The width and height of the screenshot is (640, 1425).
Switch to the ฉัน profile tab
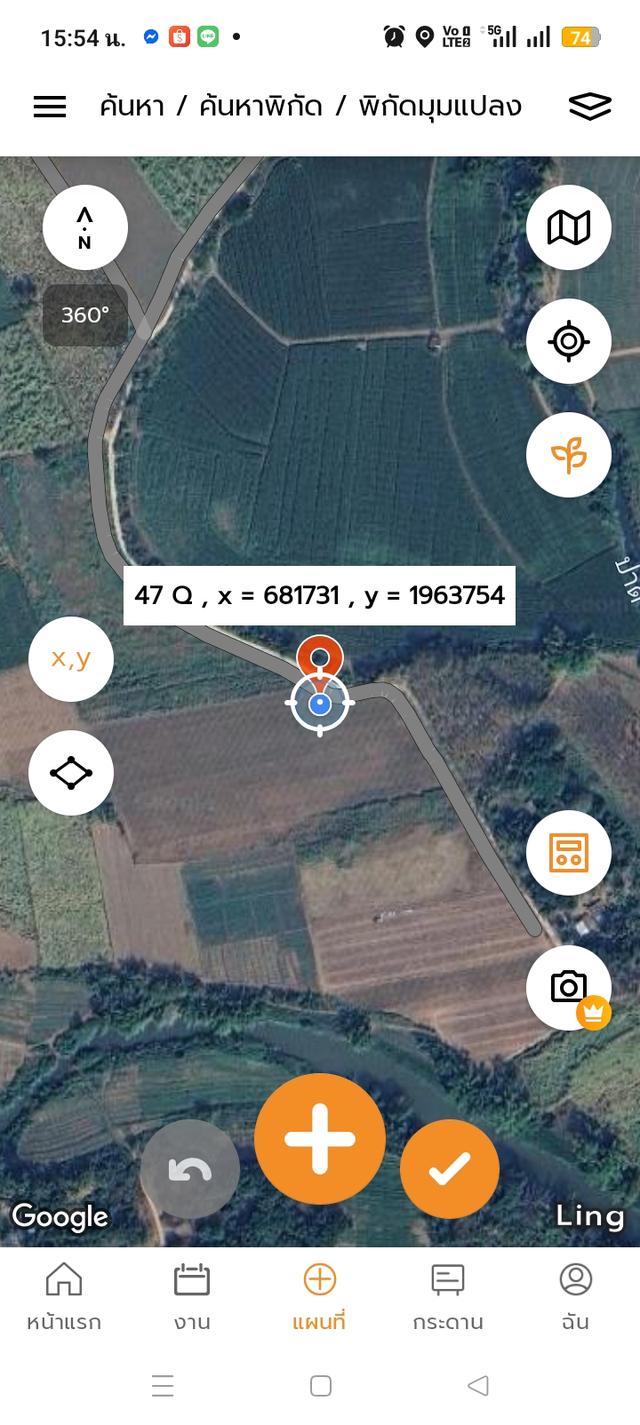click(576, 1297)
